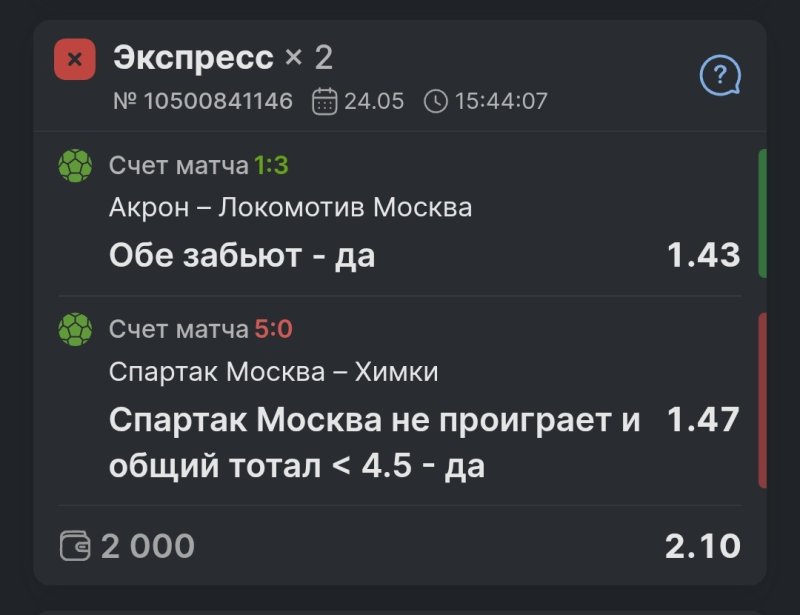Screen dimensions: 800x615
Task: Open the question mark help icon
Action: [719, 75]
